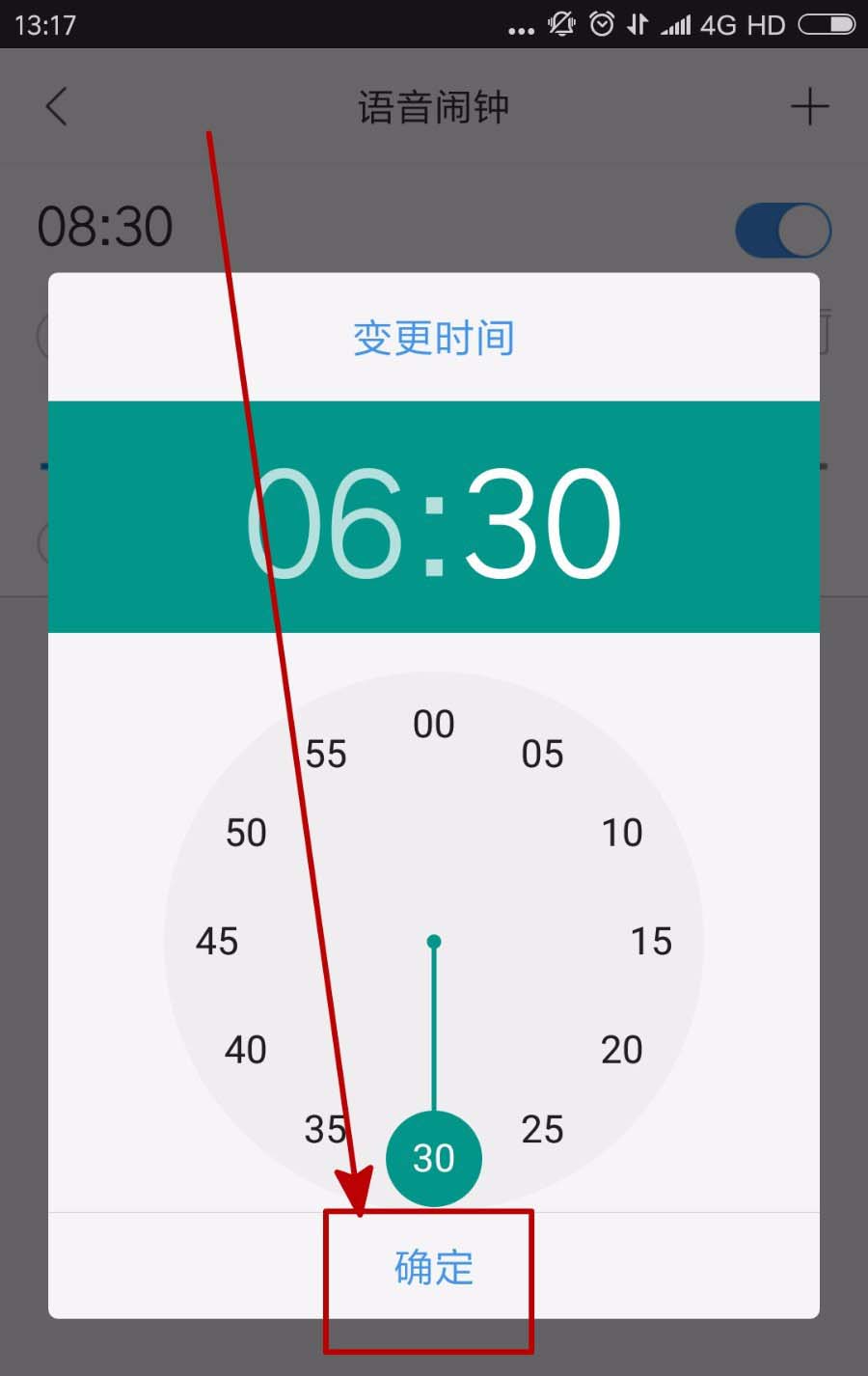Image resolution: width=868 pixels, height=1376 pixels.
Task: Choose 35 minutes on the clock dial
Action: tap(325, 1128)
